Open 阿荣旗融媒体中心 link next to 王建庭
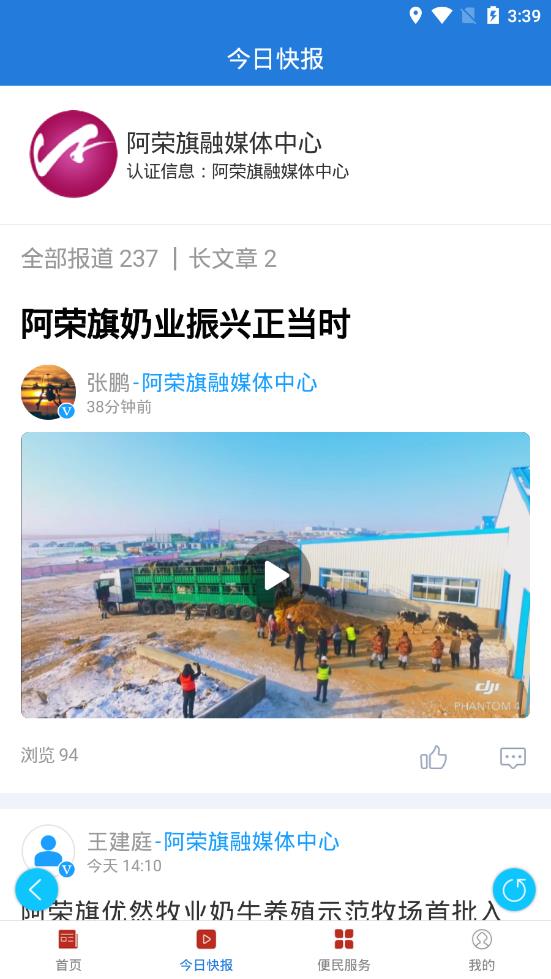The width and height of the screenshot is (551, 979). [251, 842]
